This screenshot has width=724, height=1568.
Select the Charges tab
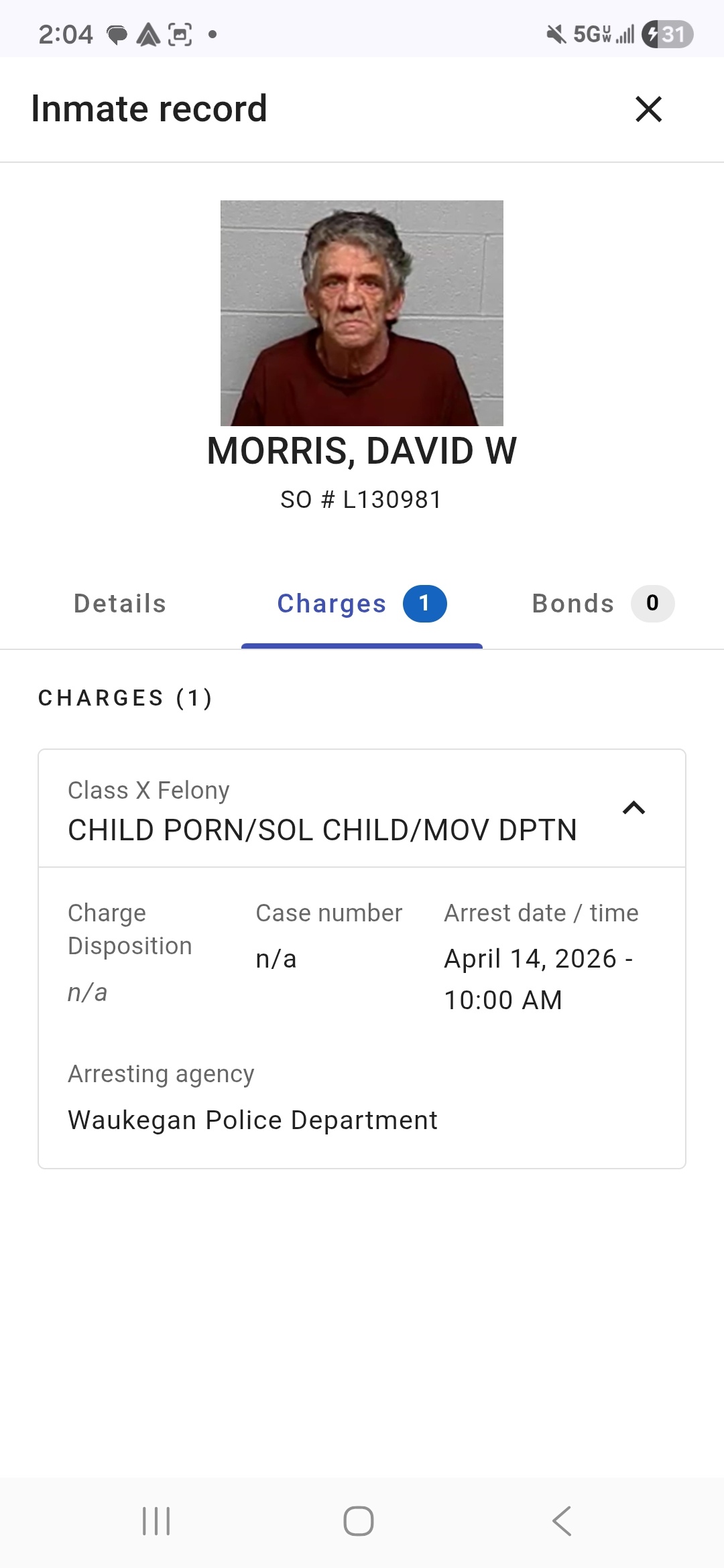(x=361, y=604)
